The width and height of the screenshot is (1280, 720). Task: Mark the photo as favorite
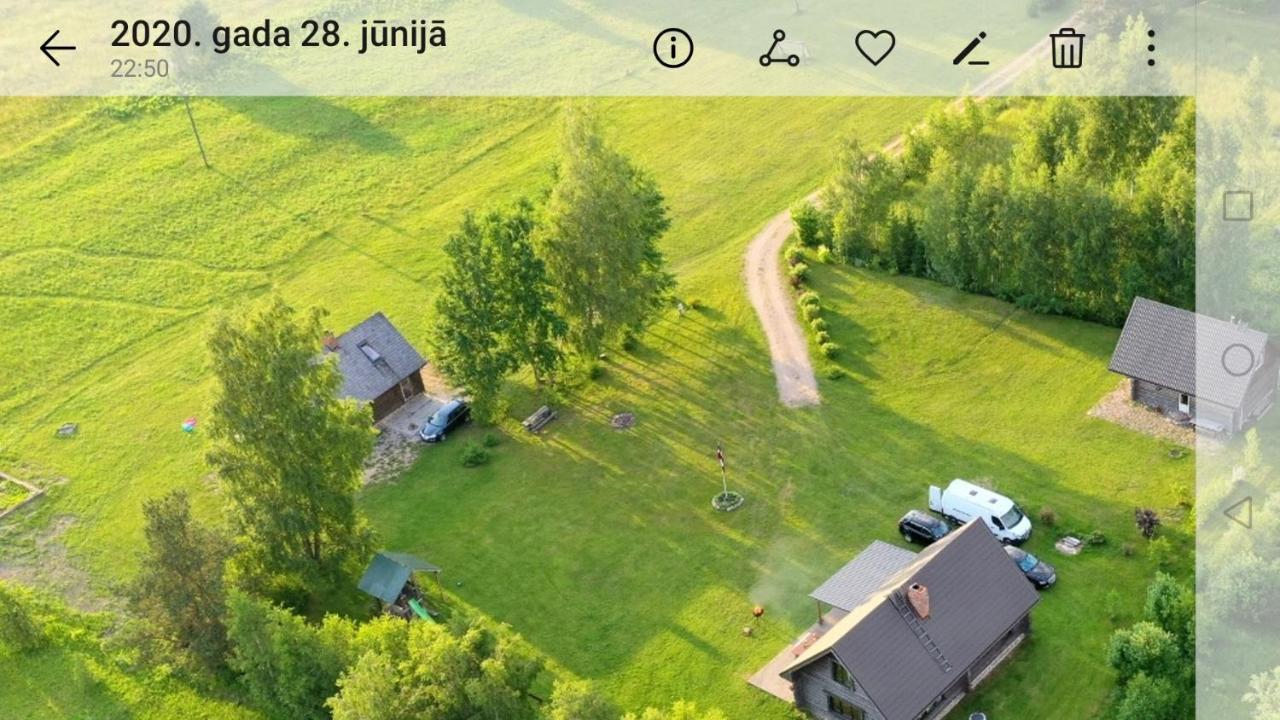tap(875, 48)
